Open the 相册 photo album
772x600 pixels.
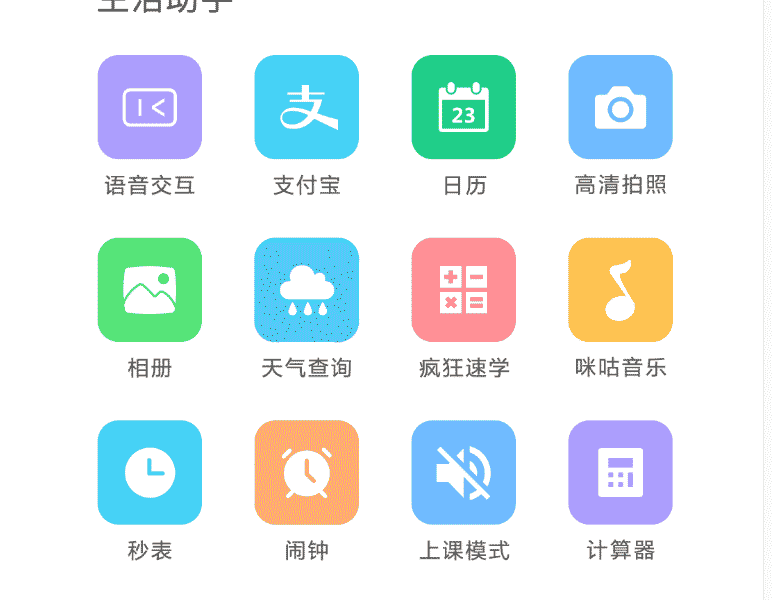(x=150, y=290)
